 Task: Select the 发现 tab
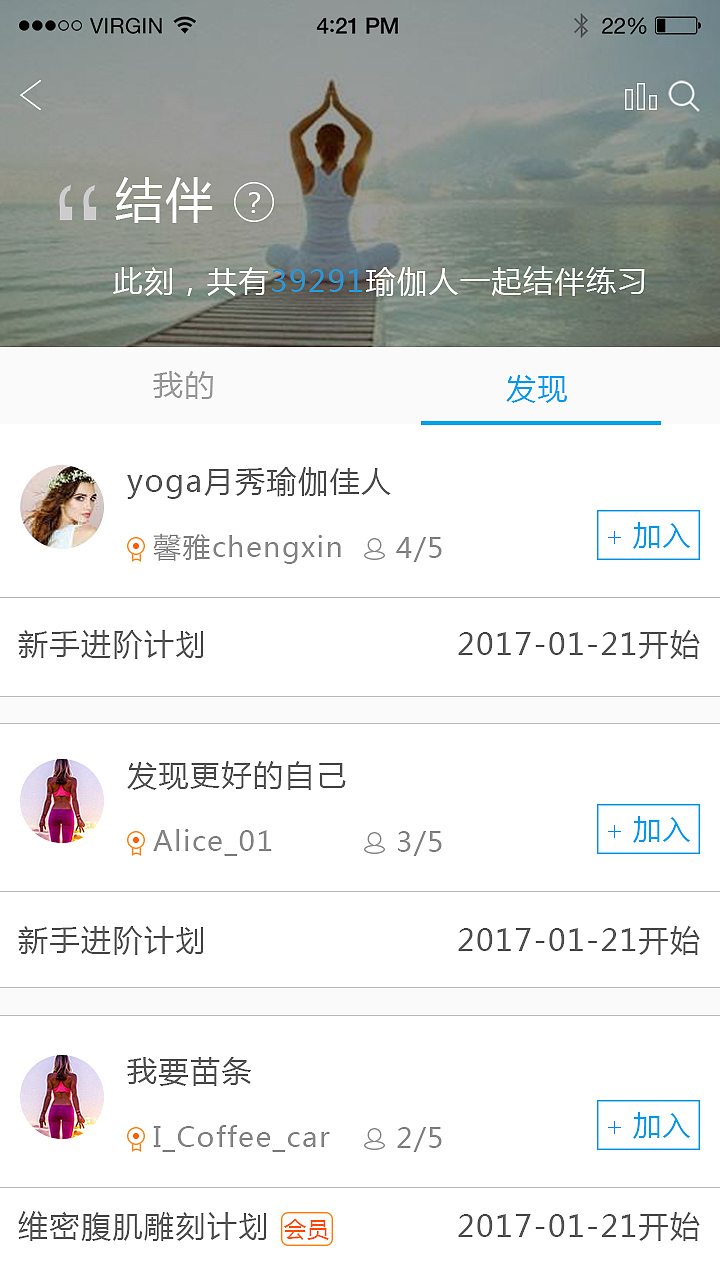pyautogui.click(x=540, y=388)
